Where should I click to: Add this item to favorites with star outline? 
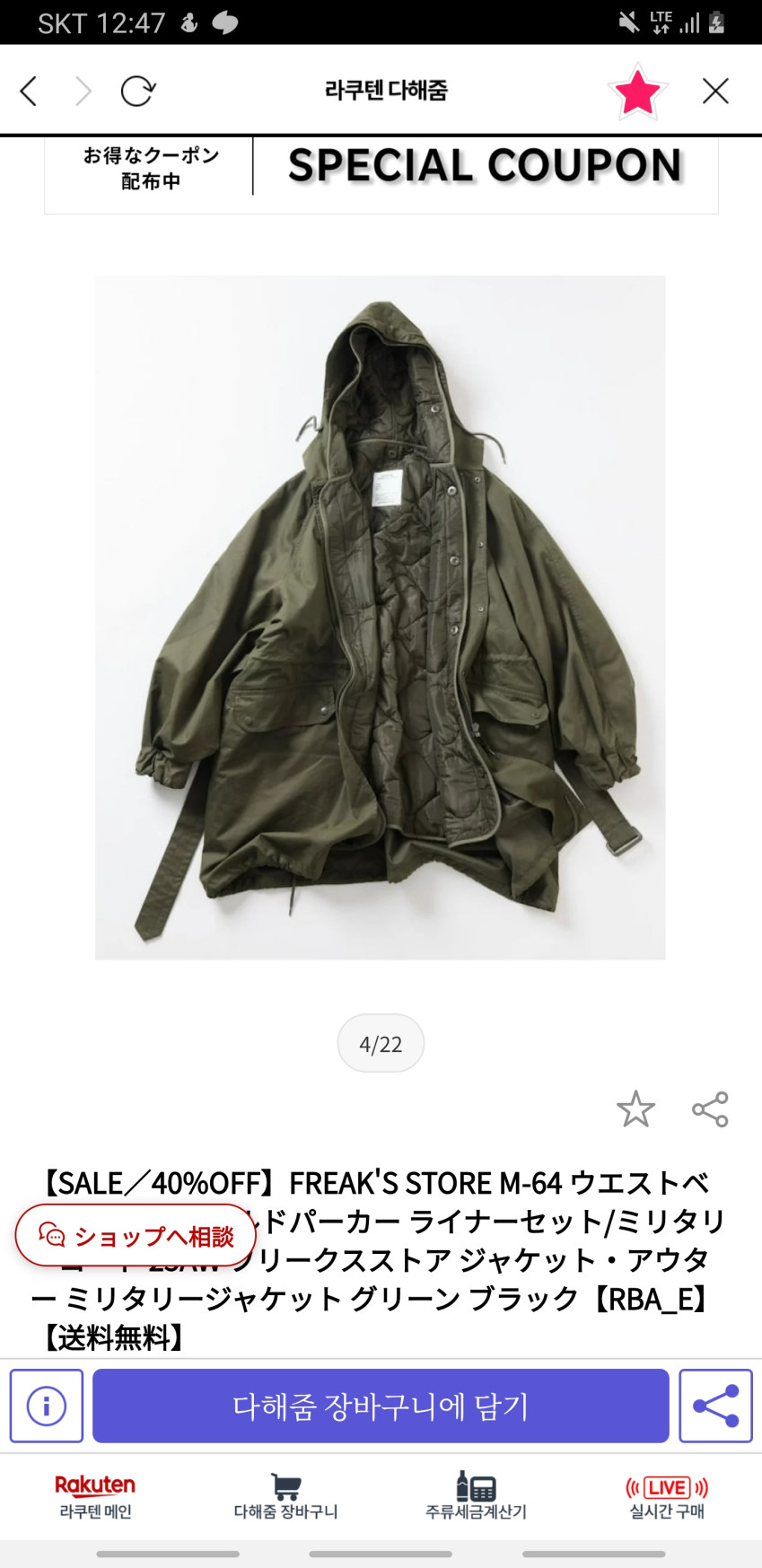[x=635, y=1109]
